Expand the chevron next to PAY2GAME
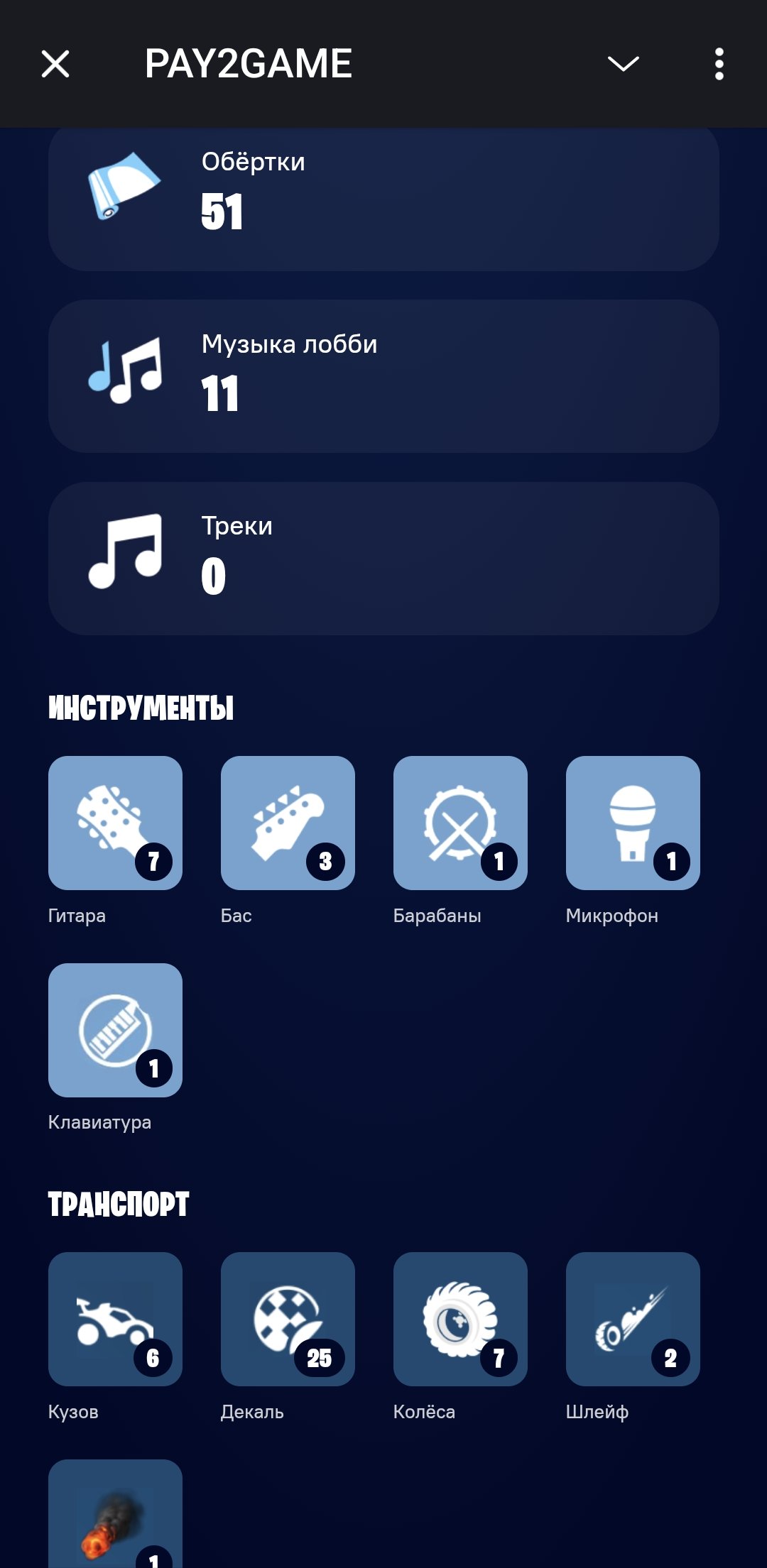 click(x=623, y=66)
